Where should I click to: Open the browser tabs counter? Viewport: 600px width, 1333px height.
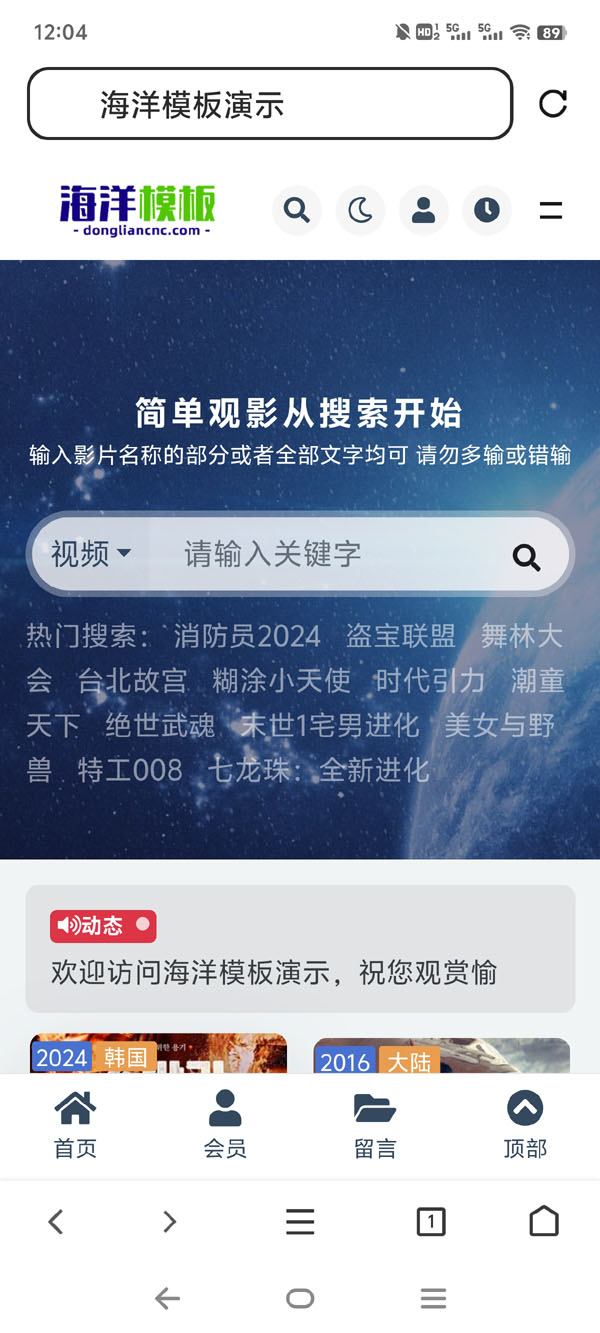(431, 1221)
